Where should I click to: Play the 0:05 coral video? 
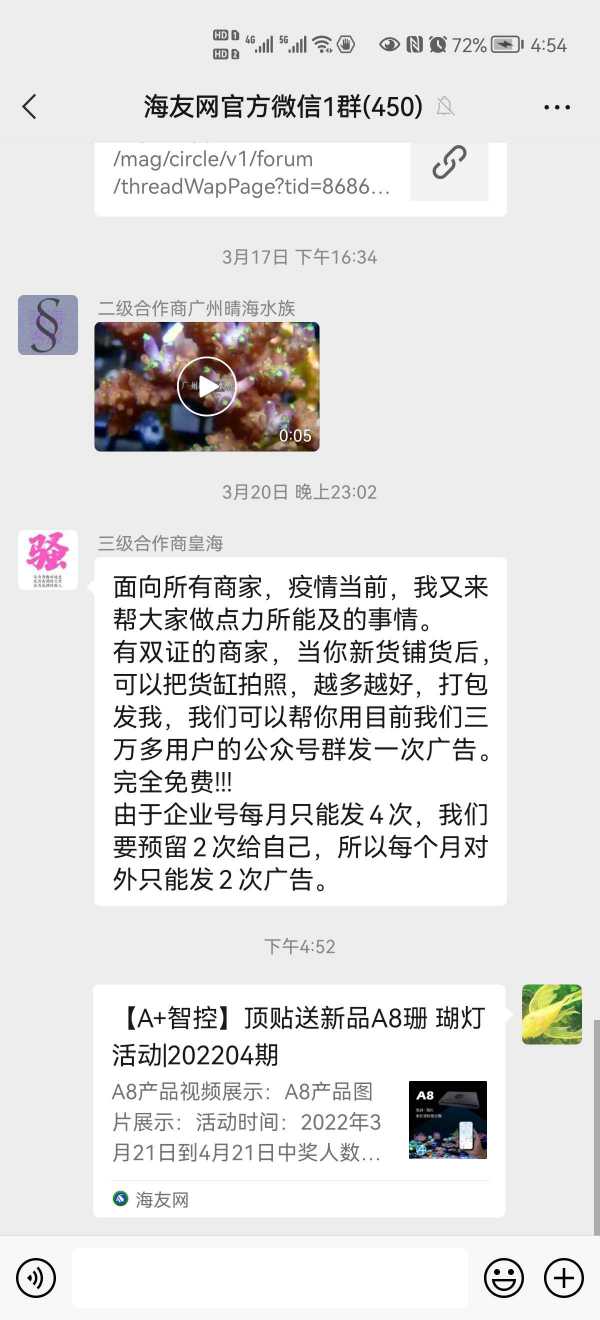(207, 387)
